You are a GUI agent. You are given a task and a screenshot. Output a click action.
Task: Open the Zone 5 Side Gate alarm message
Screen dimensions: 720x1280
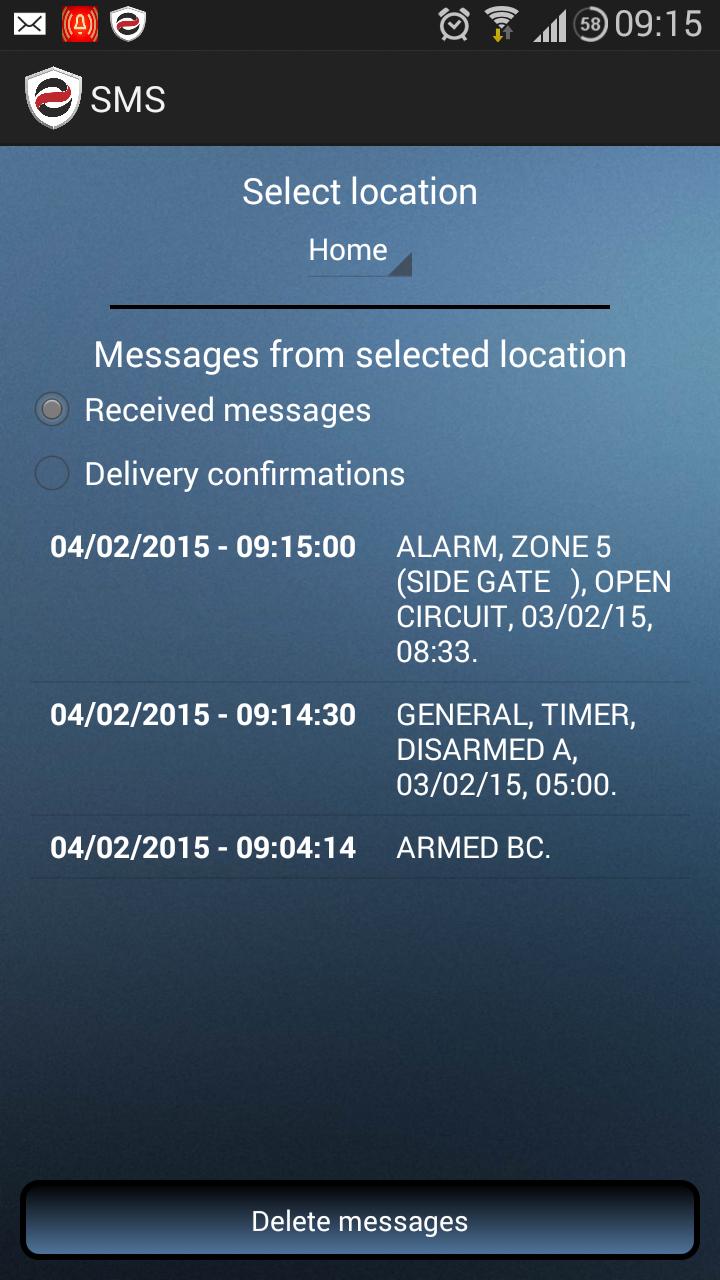click(x=360, y=600)
